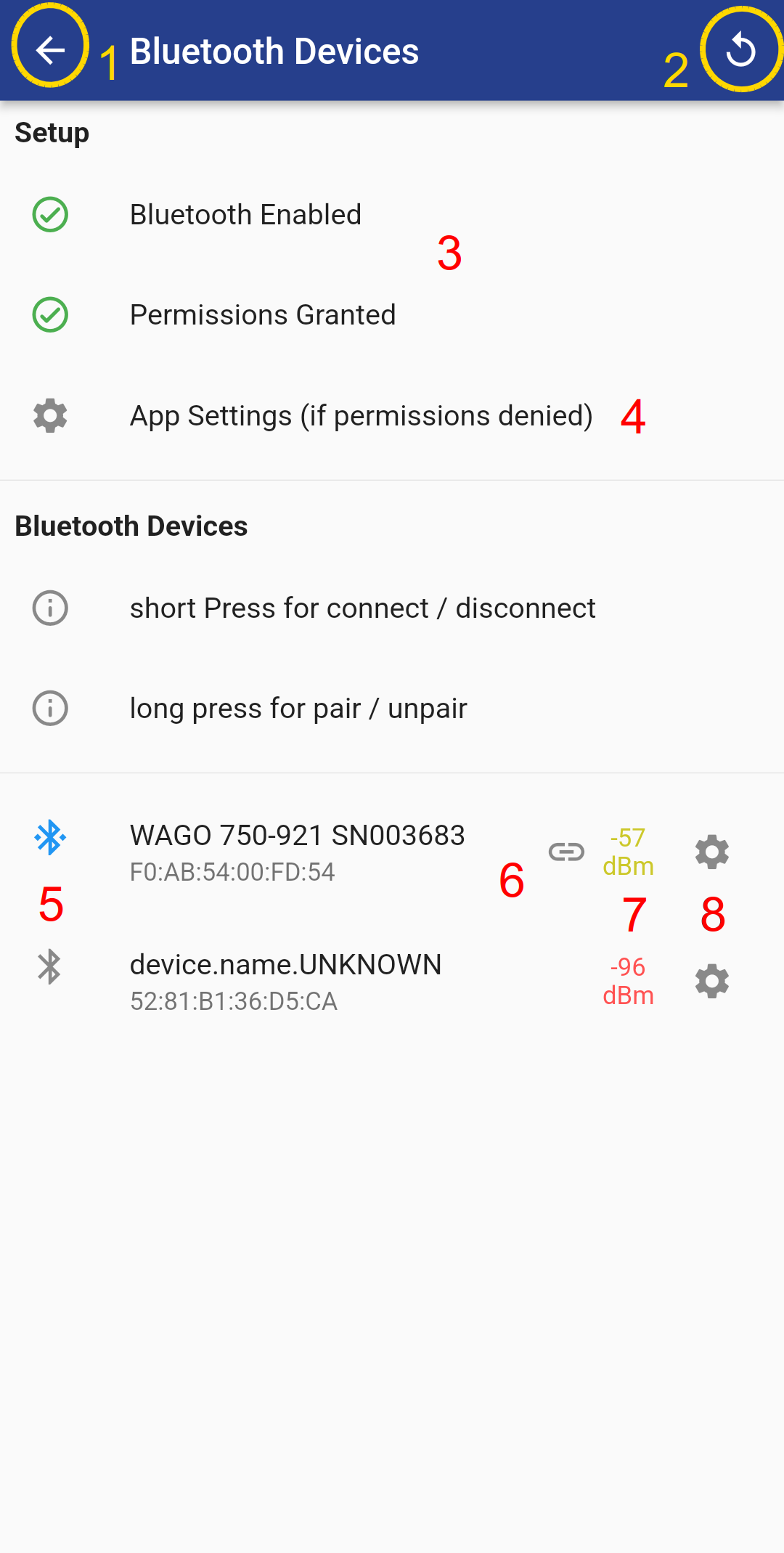Open the gear settings for WAGO 750-921
The image size is (784, 1553).
pos(712,852)
